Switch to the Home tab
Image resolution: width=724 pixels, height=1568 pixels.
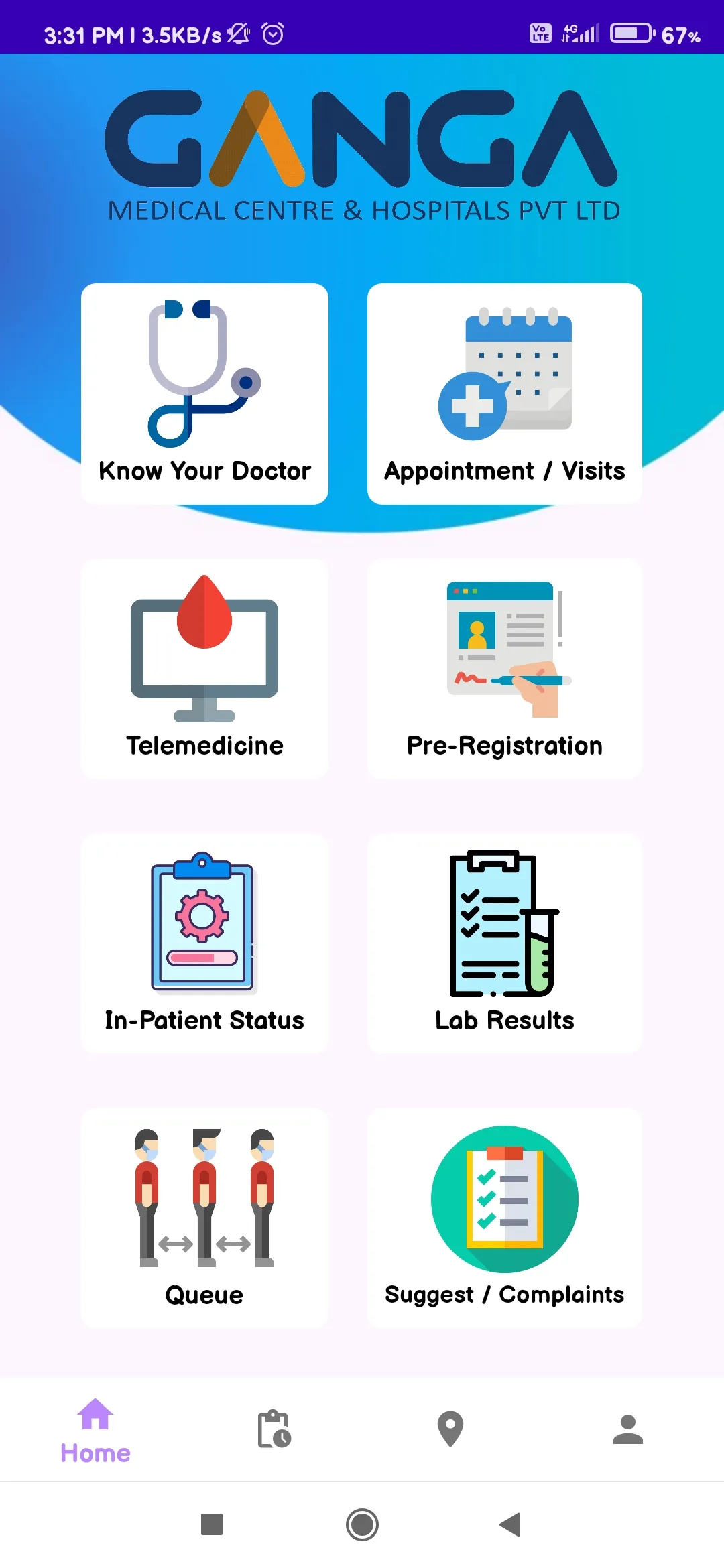click(x=95, y=1431)
